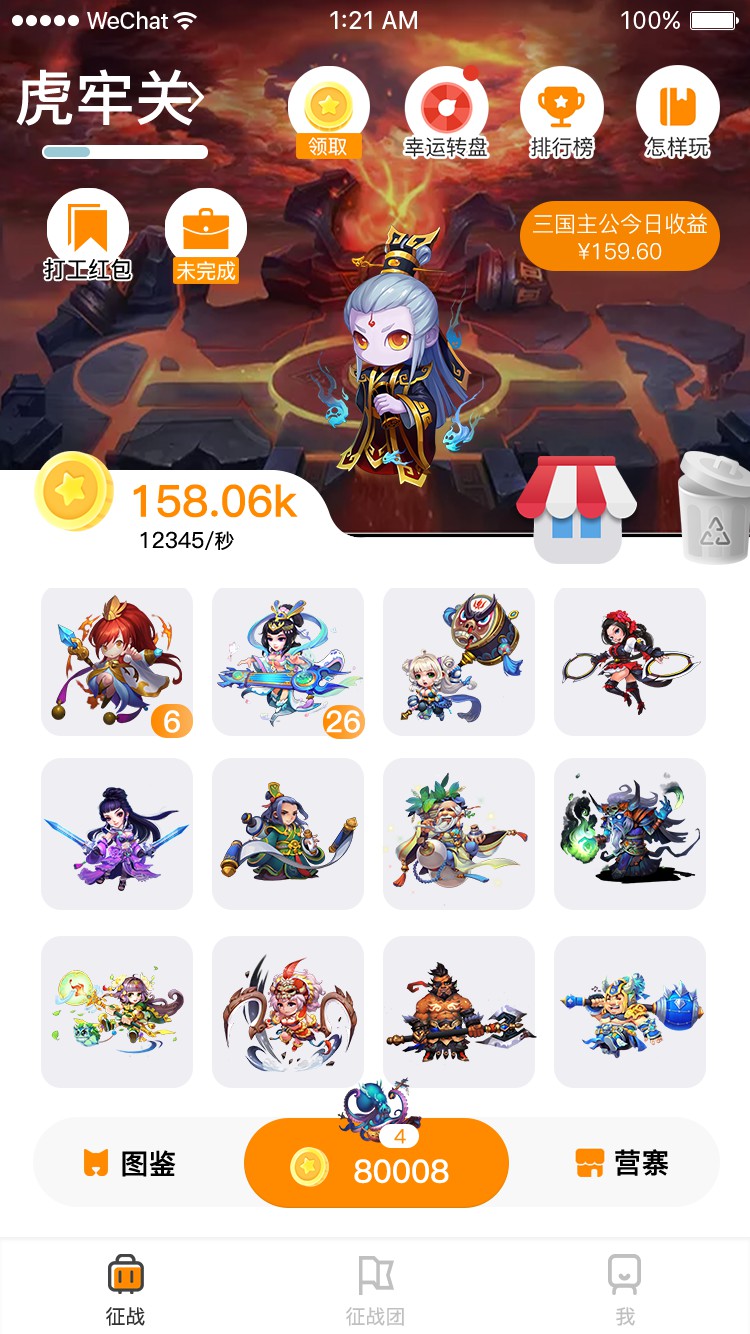Switch to the 我 profile tab
Image resolution: width=750 pixels, height=1334 pixels.
tap(625, 1291)
